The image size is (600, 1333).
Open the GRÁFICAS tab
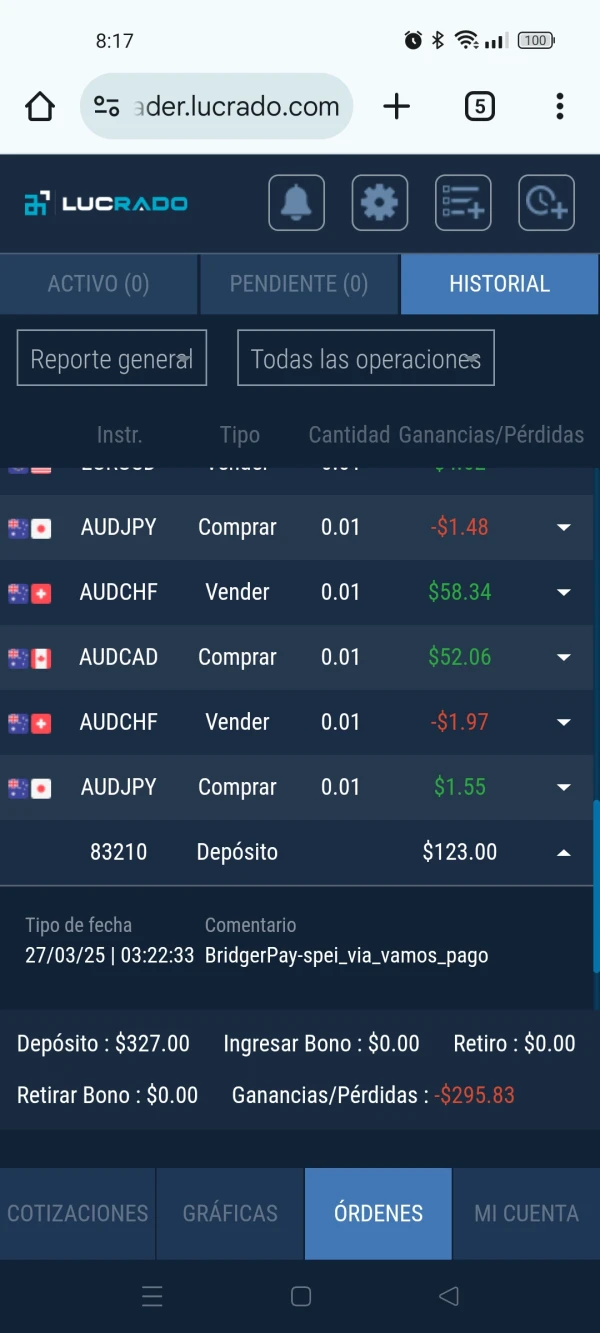(230, 1213)
